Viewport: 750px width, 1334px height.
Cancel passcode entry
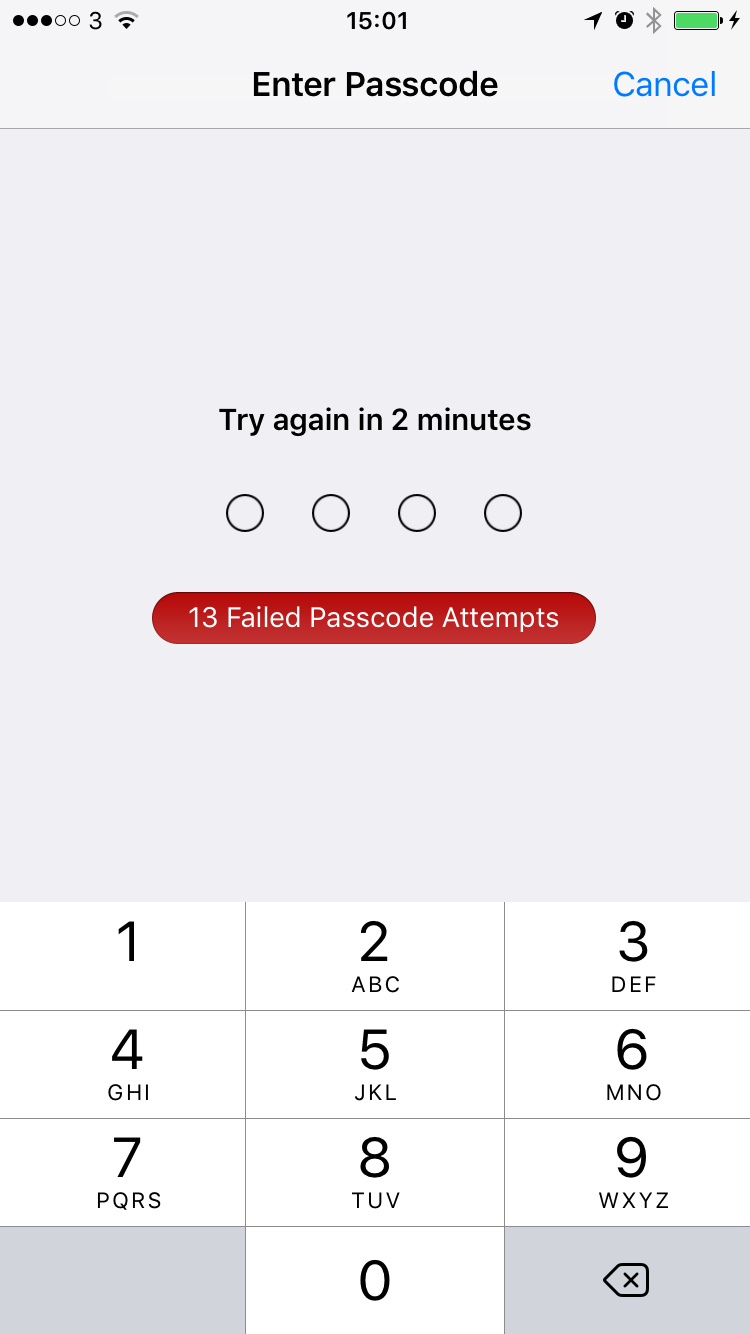point(664,85)
